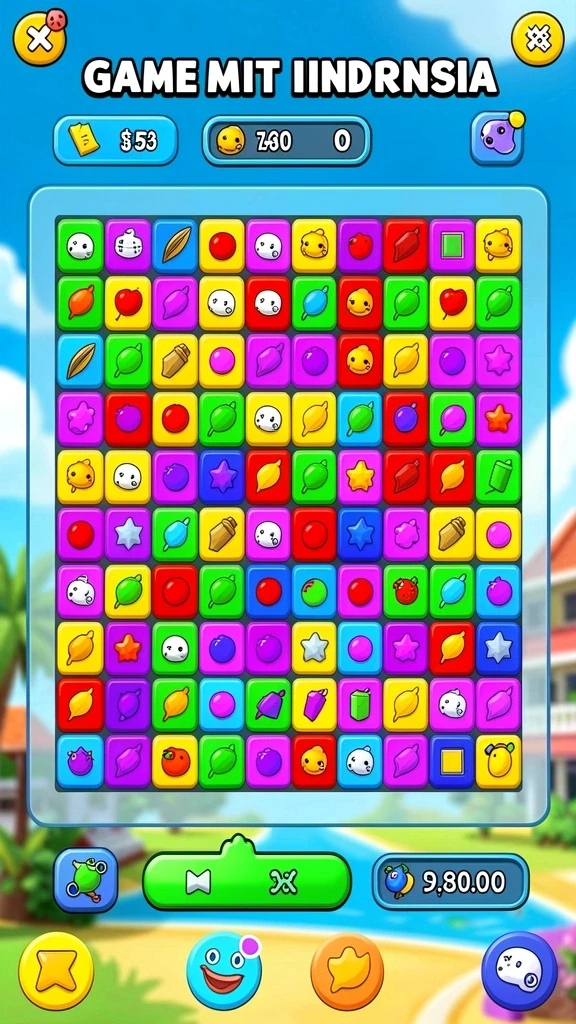Open the orange round button at the bottom

tap(347, 971)
